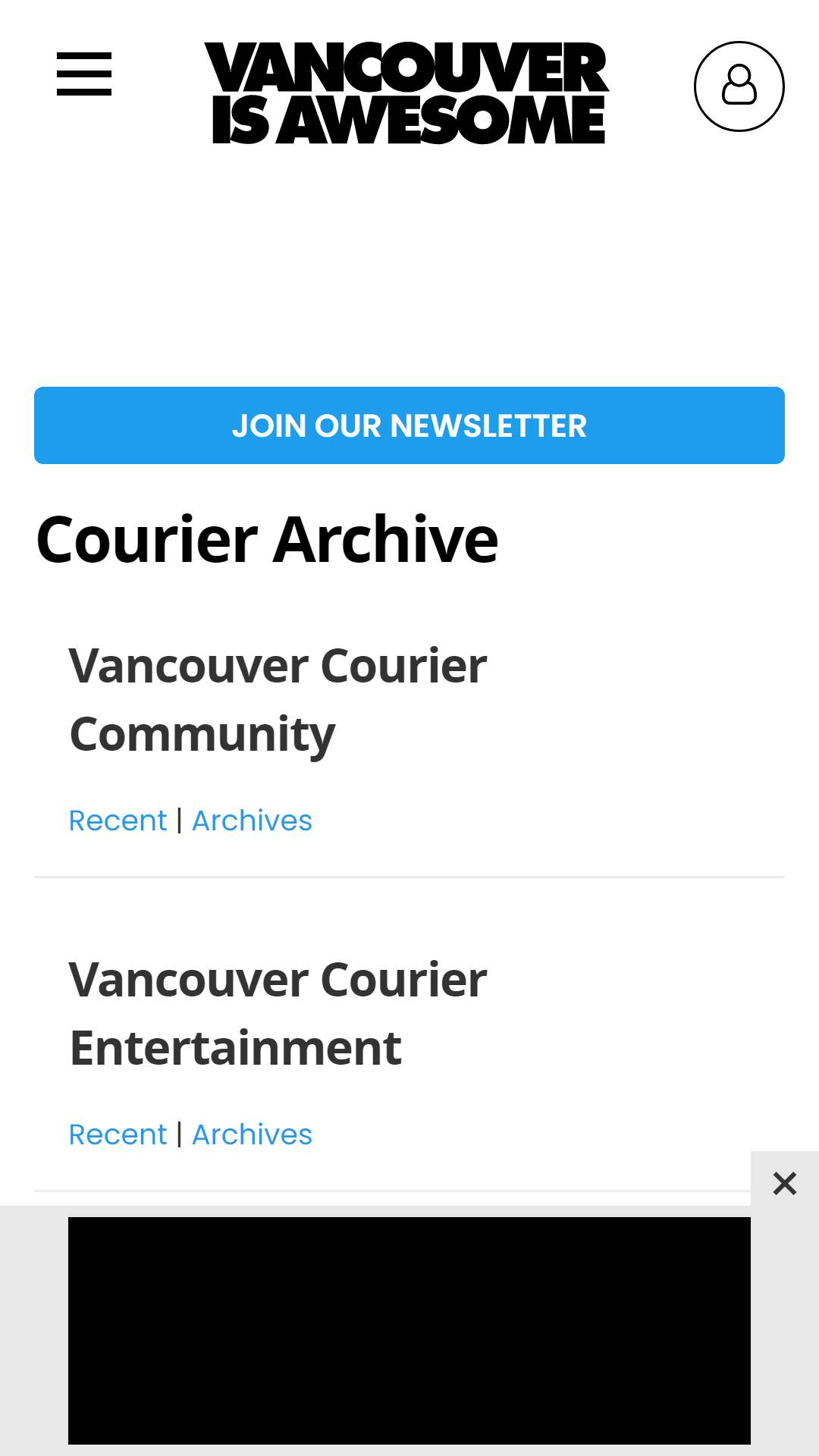Open the user account profile icon
This screenshot has height=1456, width=819.
(x=739, y=86)
